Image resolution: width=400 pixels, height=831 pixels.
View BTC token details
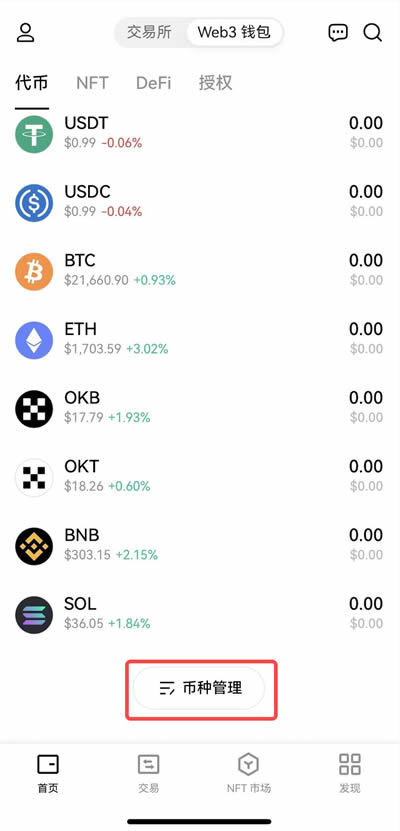[200, 271]
